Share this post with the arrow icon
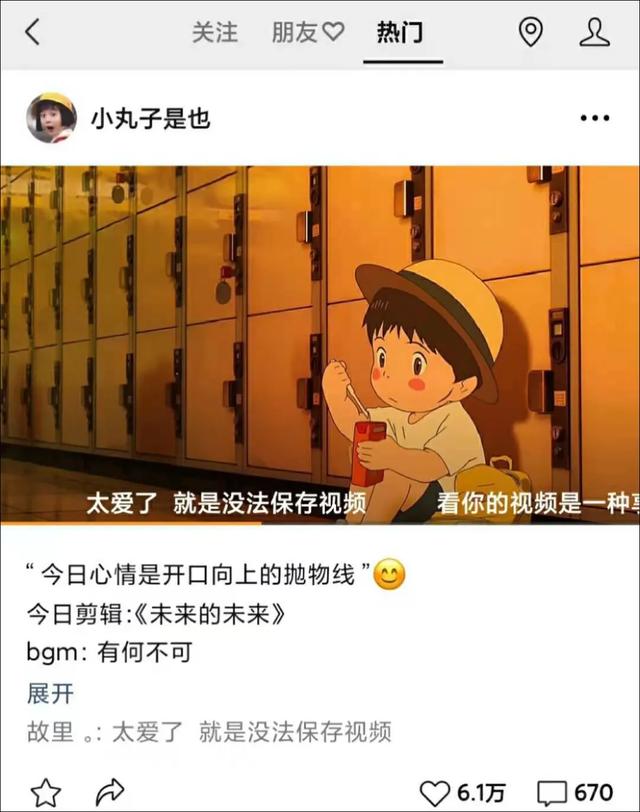The image size is (640, 812). [x=109, y=792]
